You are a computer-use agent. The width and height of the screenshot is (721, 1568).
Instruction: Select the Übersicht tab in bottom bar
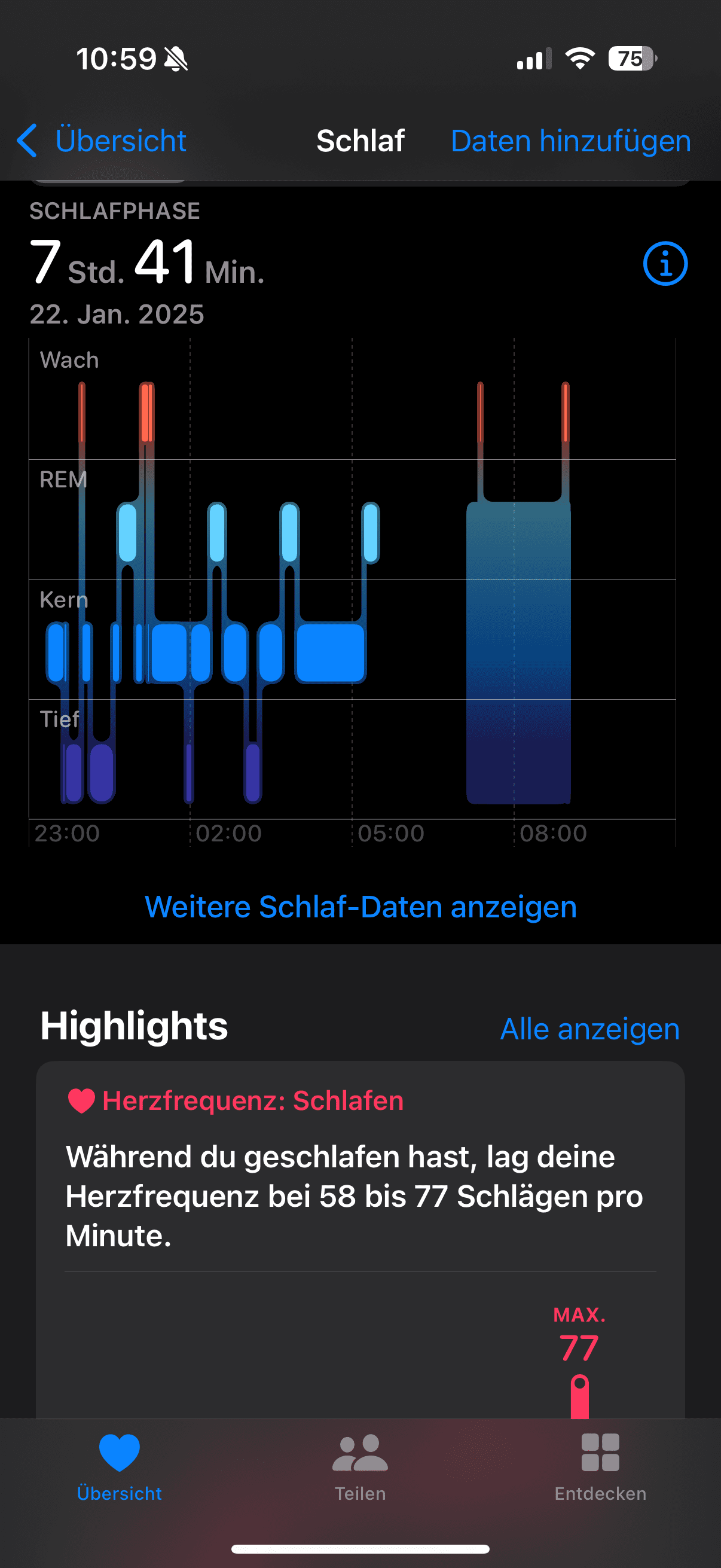[x=119, y=1466]
